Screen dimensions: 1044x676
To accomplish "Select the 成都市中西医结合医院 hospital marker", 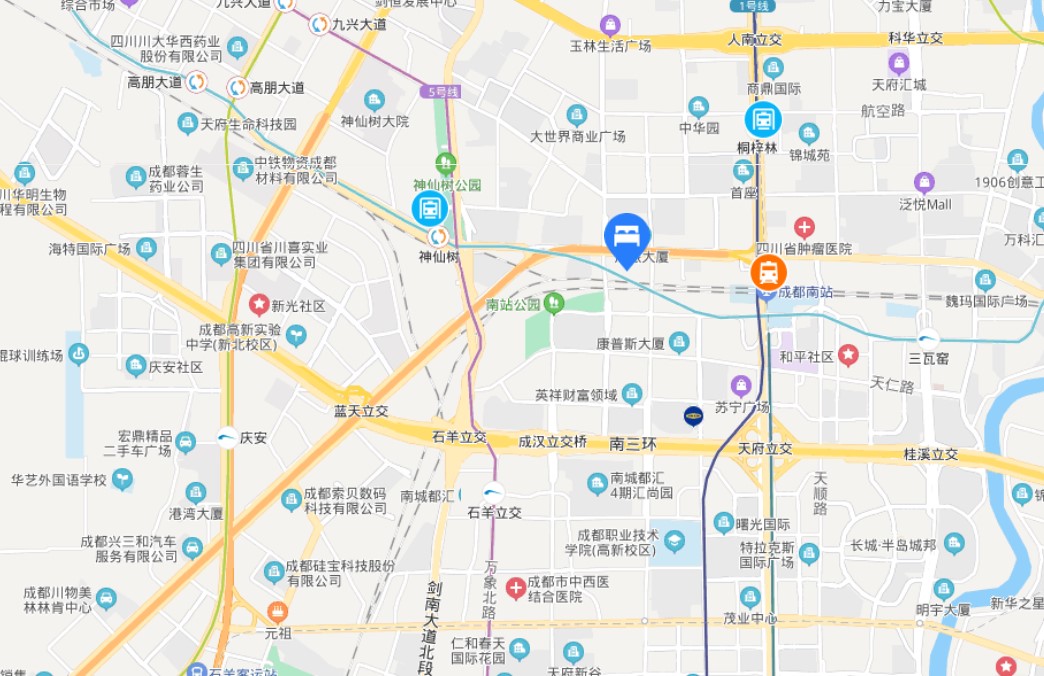I will click(x=515, y=588).
